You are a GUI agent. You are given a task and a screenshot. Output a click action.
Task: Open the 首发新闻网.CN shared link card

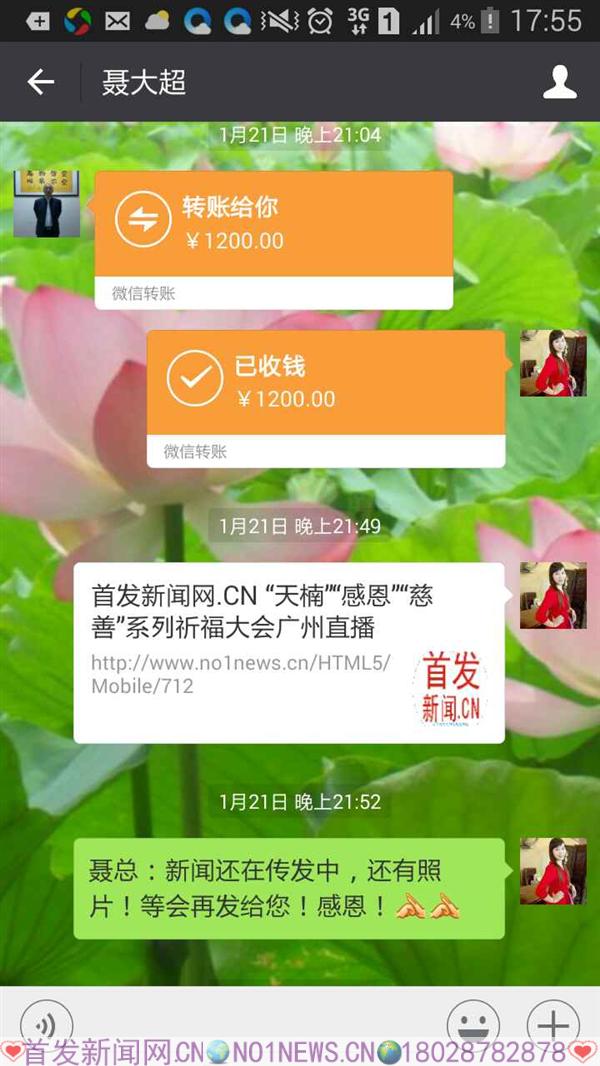pyautogui.click(x=288, y=652)
